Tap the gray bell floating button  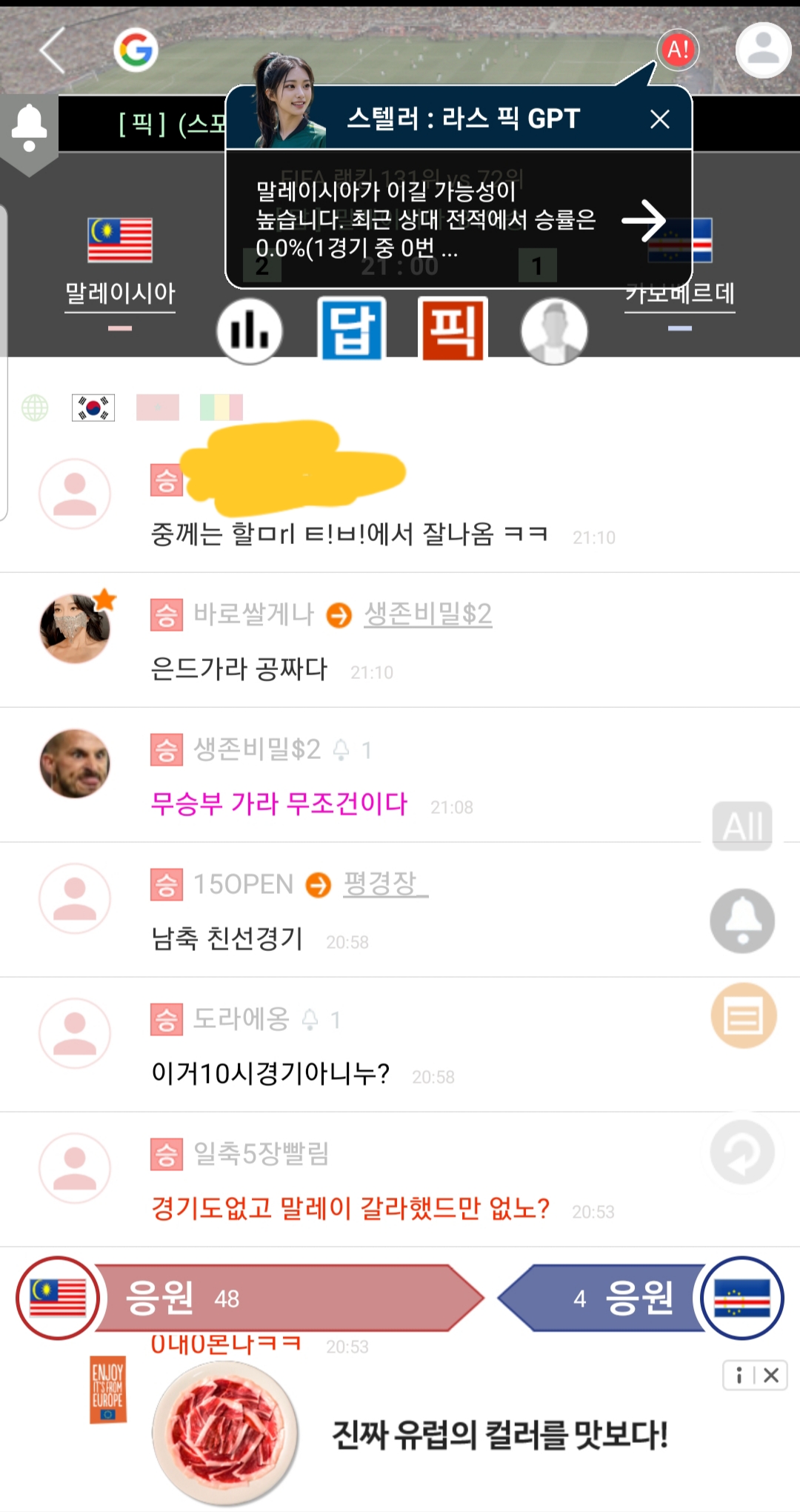coord(742,921)
